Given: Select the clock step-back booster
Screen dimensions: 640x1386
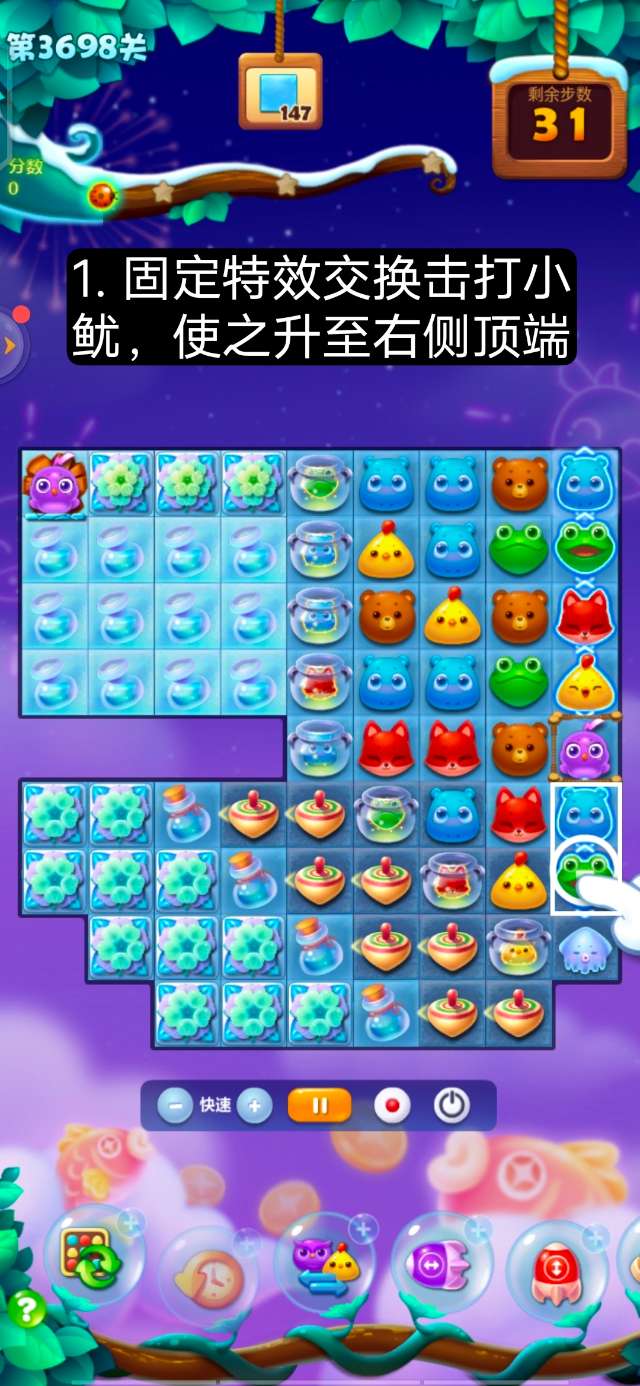Looking at the screenshot, I should (205, 1272).
